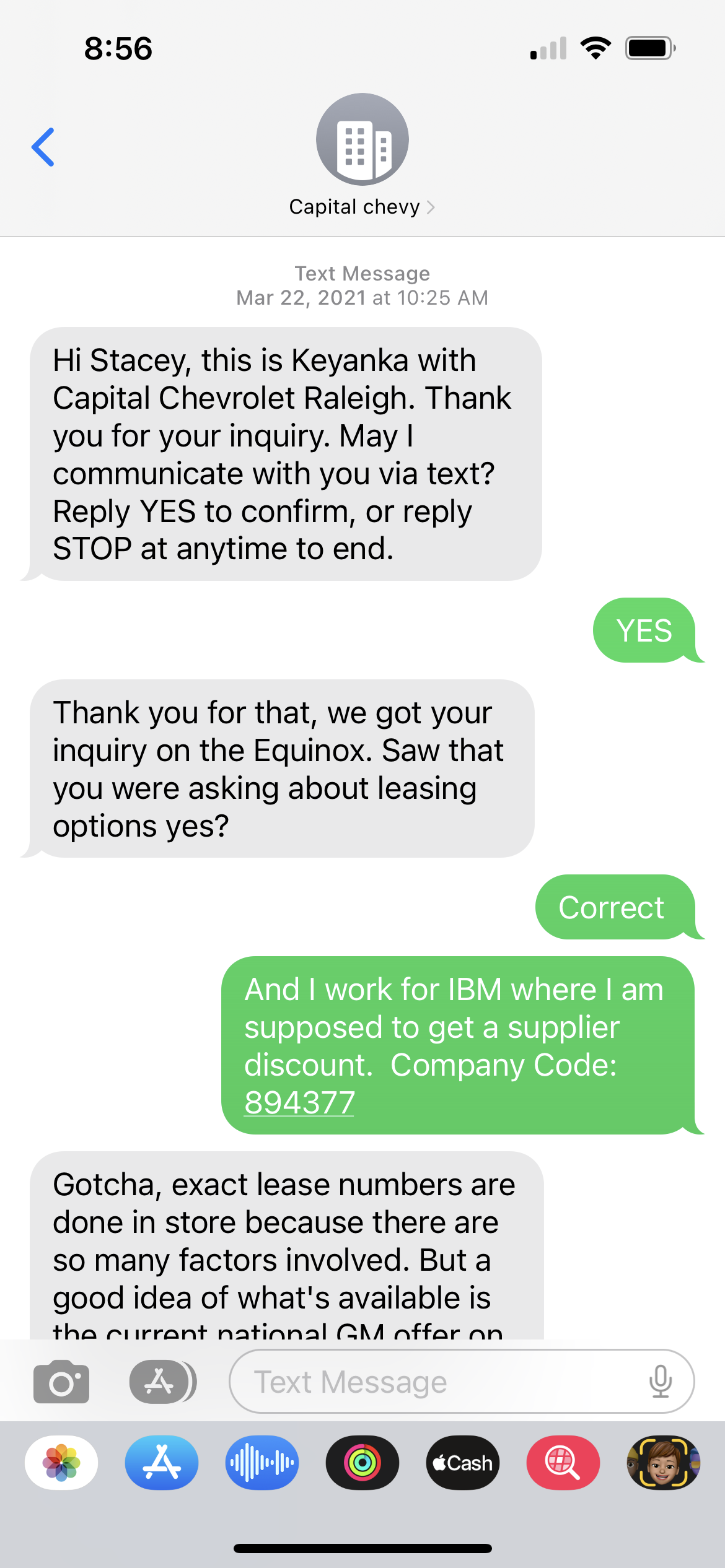
Task: Tap the Capital chevy contact avatar
Action: tap(362, 139)
